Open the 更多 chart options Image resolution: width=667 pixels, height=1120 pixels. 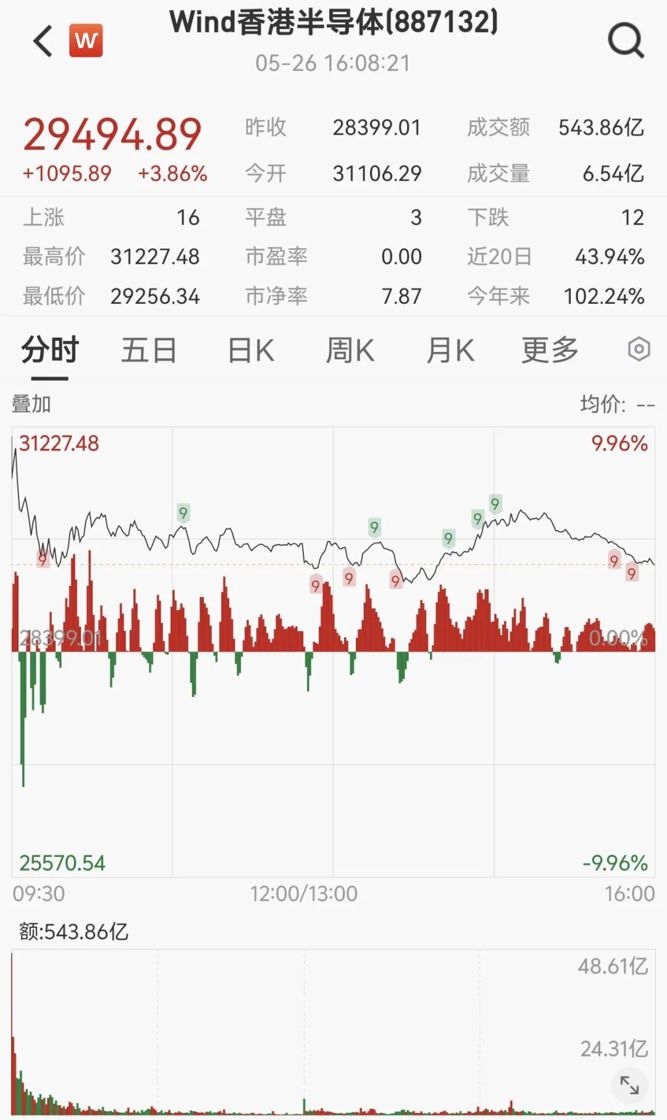[549, 350]
